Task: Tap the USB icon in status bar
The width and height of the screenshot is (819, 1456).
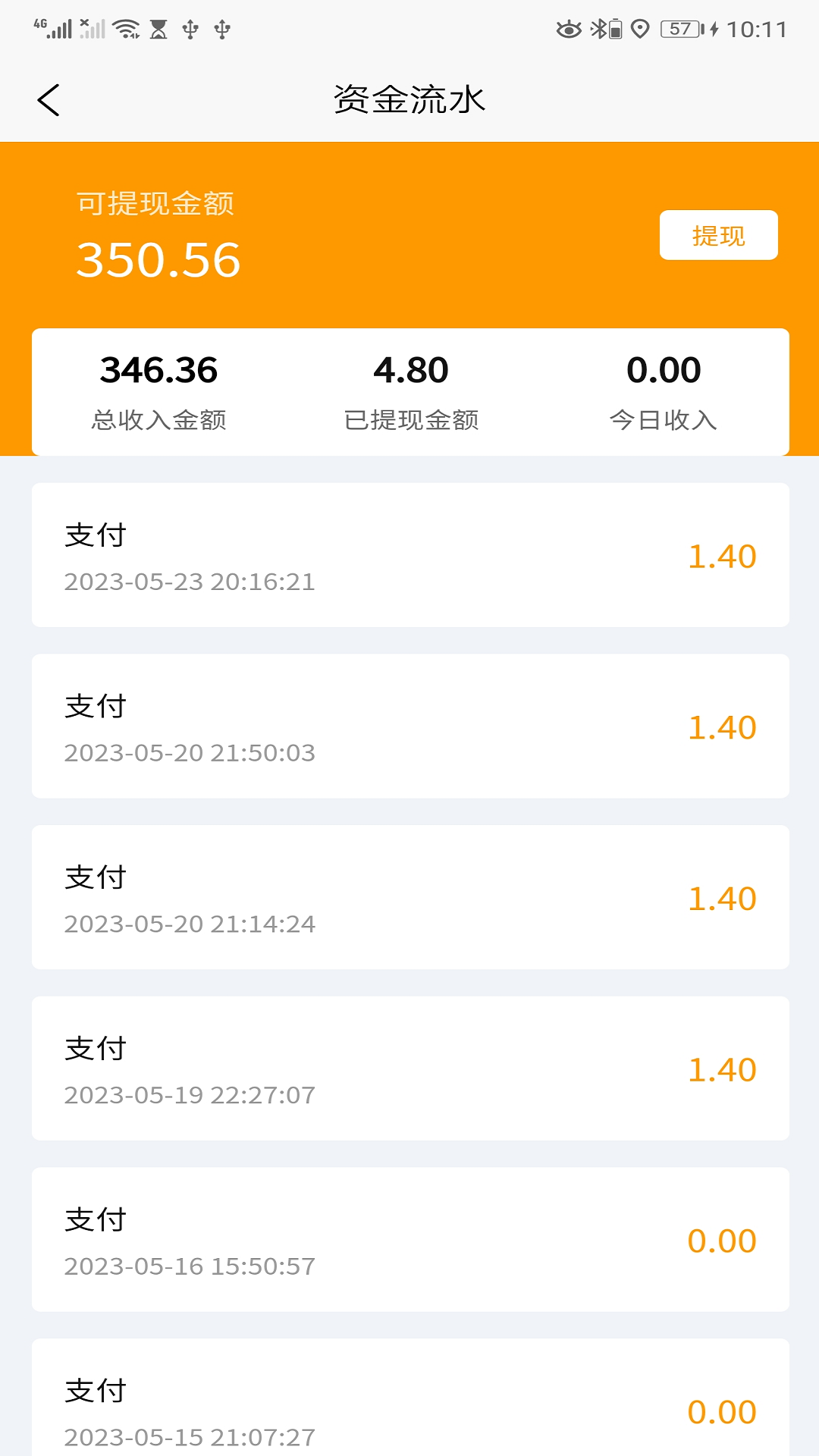Action: coord(190,29)
